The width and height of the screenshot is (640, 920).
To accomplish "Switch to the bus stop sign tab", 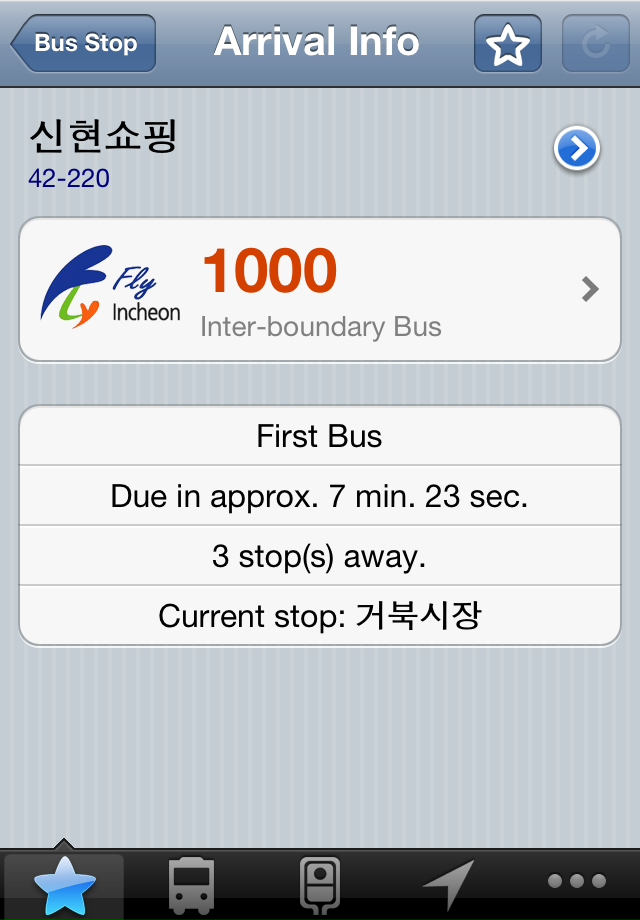I will coord(320,884).
